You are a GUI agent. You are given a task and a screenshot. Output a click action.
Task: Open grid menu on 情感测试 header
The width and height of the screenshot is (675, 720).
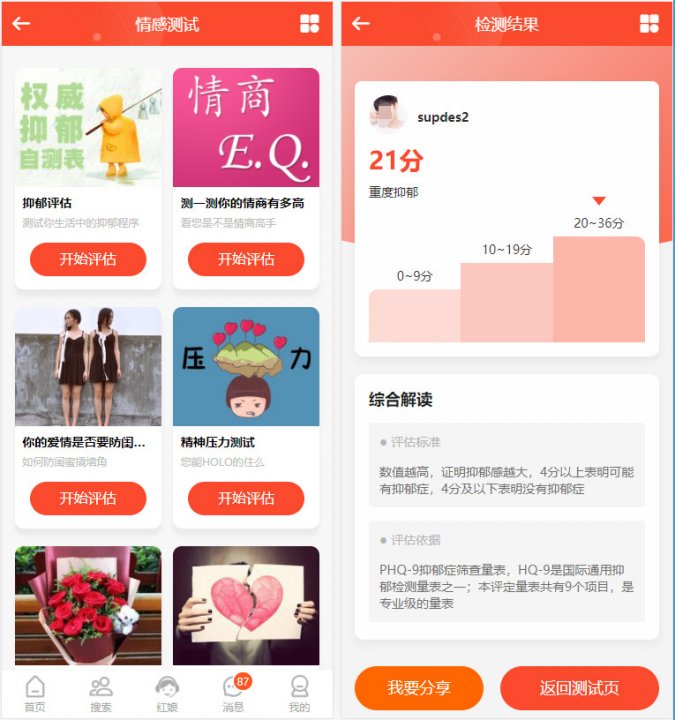[309, 24]
